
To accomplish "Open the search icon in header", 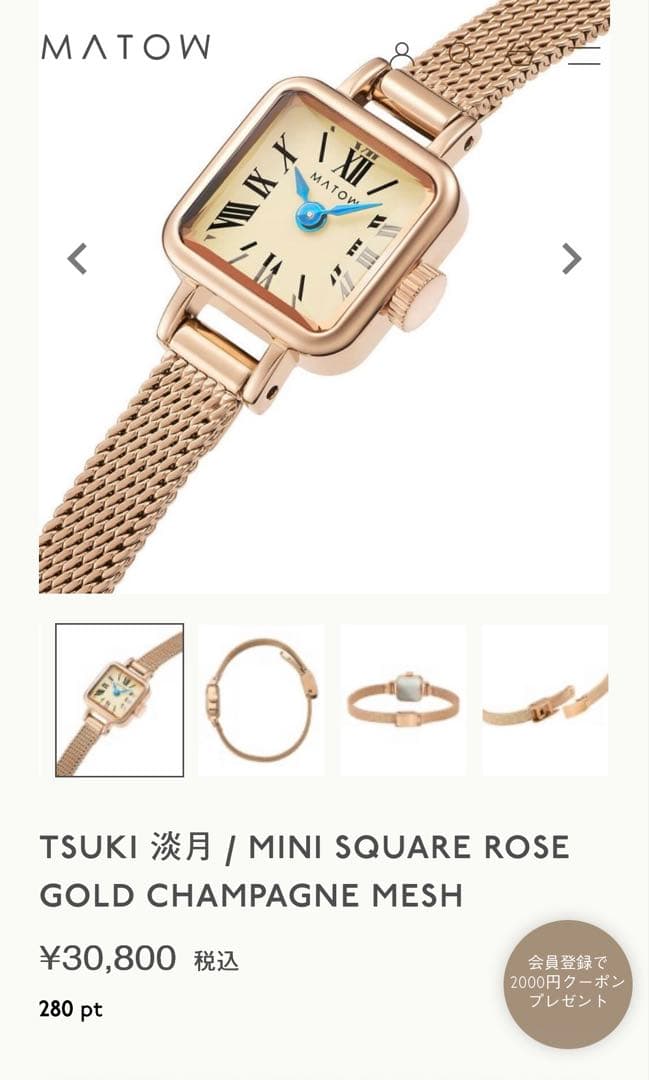I will pos(462,55).
